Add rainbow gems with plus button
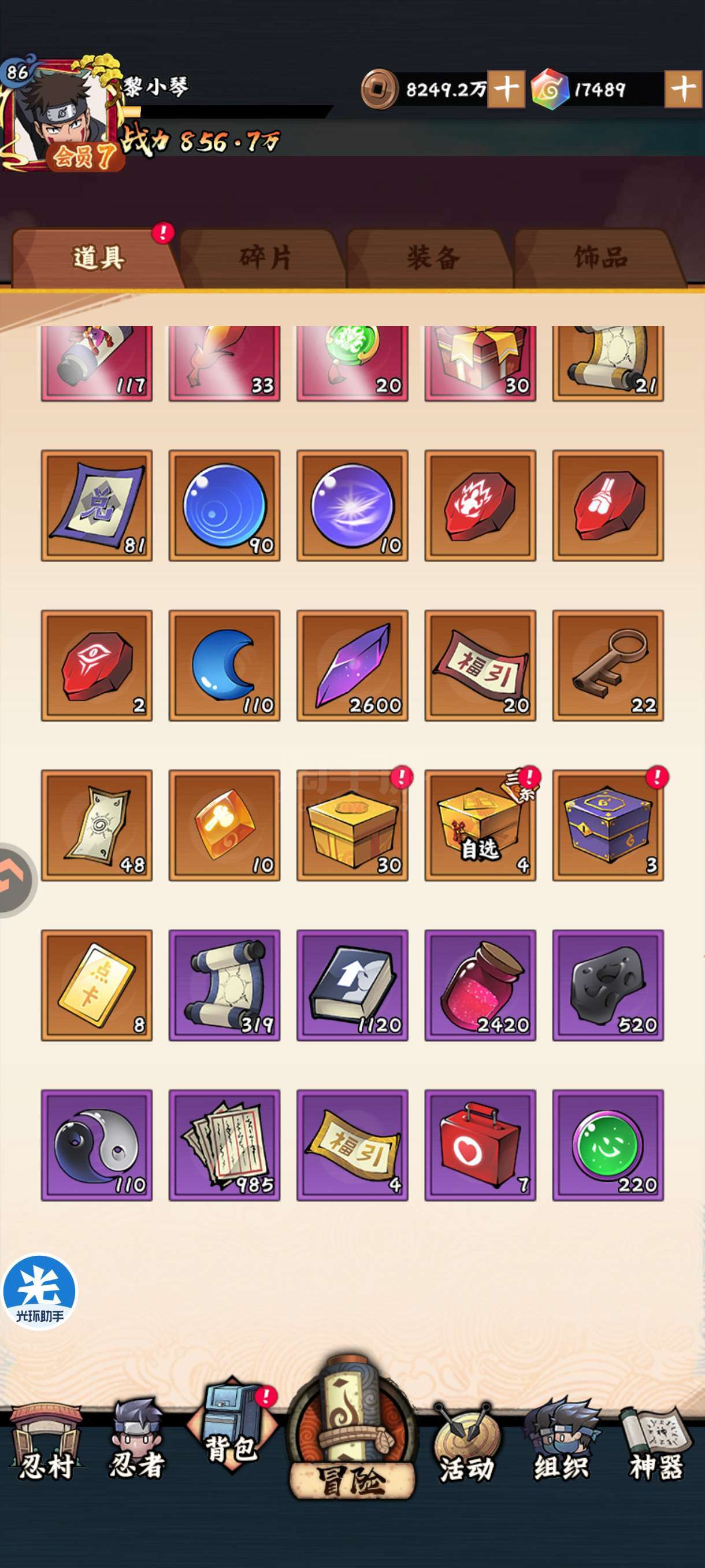705x1568 pixels. coord(682,90)
